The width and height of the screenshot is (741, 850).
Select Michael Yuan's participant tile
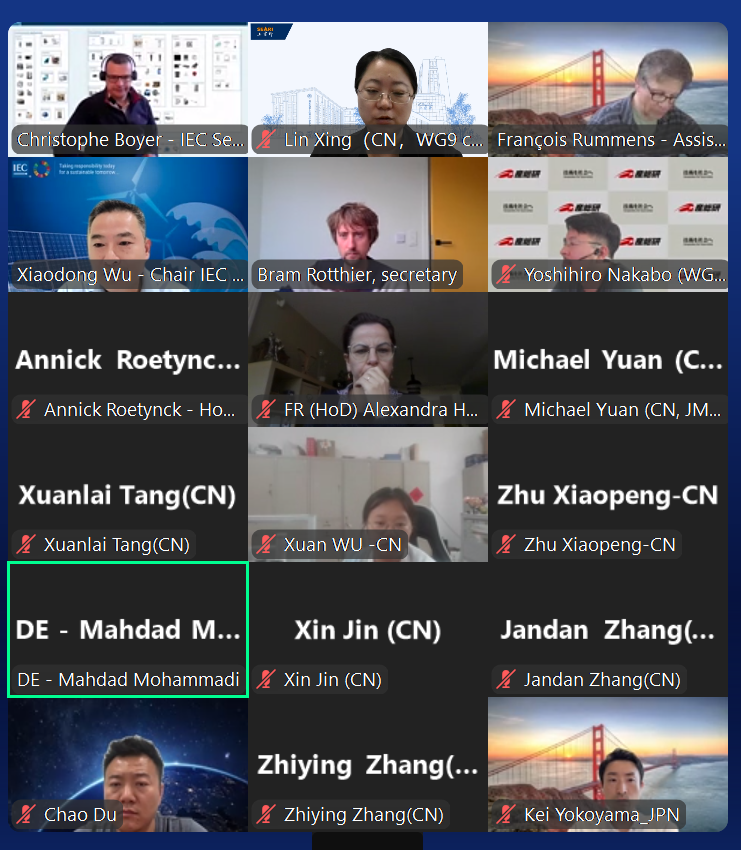point(607,358)
